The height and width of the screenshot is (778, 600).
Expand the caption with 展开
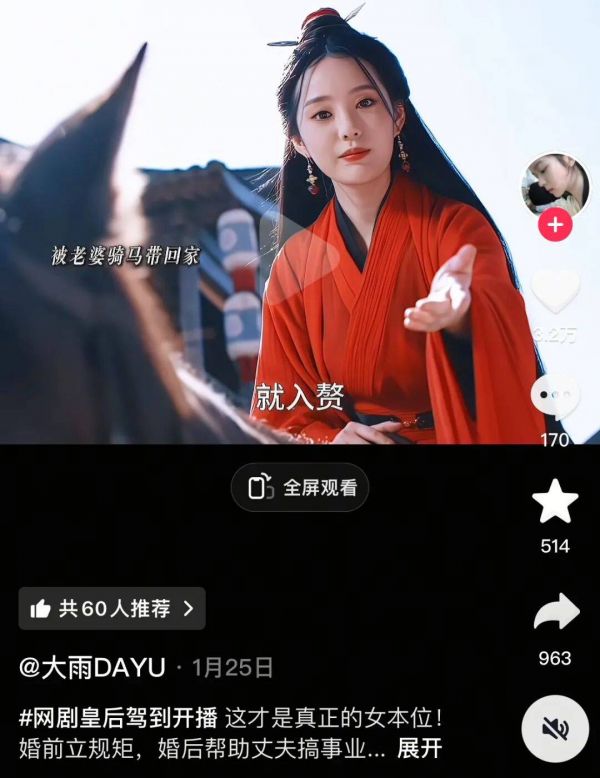pyautogui.click(x=420, y=748)
